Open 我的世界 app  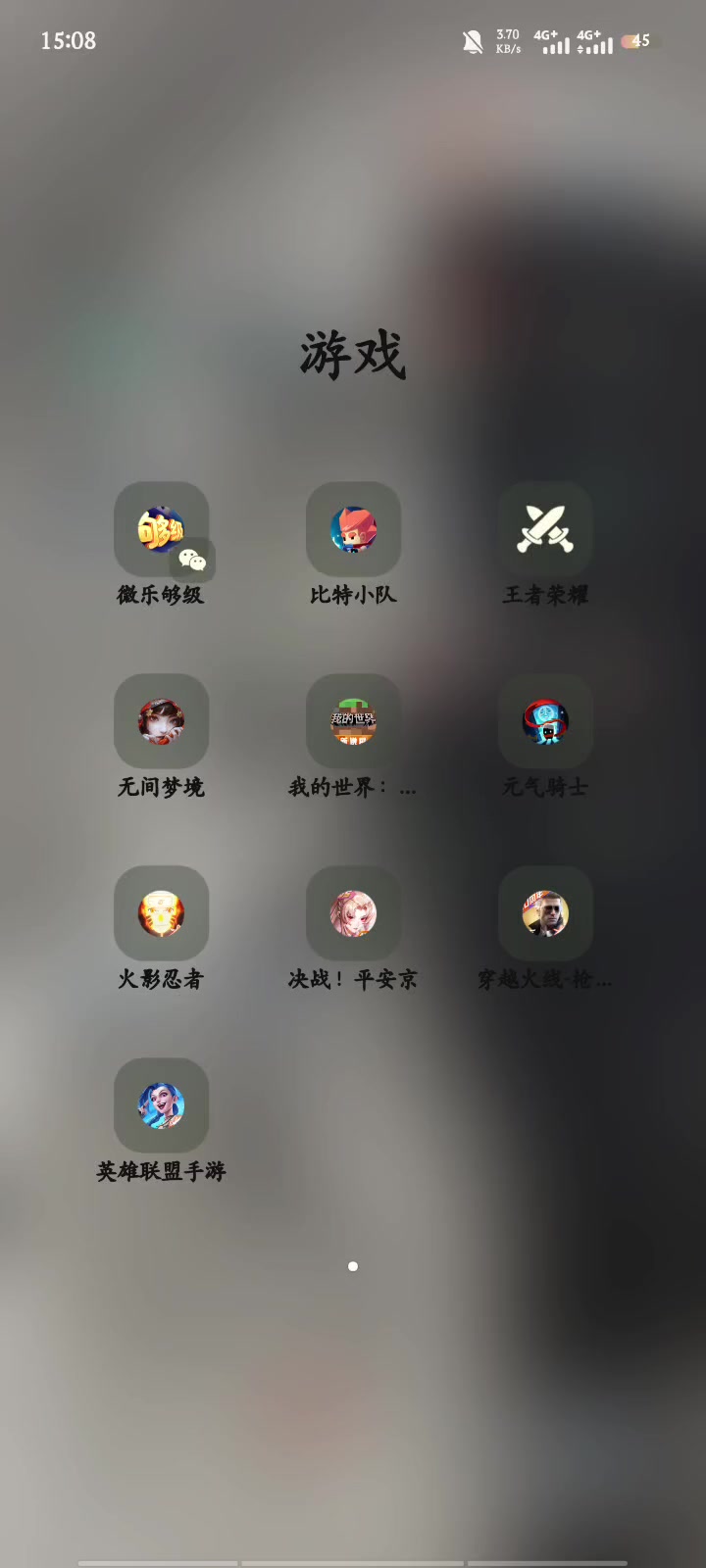point(353,721)
